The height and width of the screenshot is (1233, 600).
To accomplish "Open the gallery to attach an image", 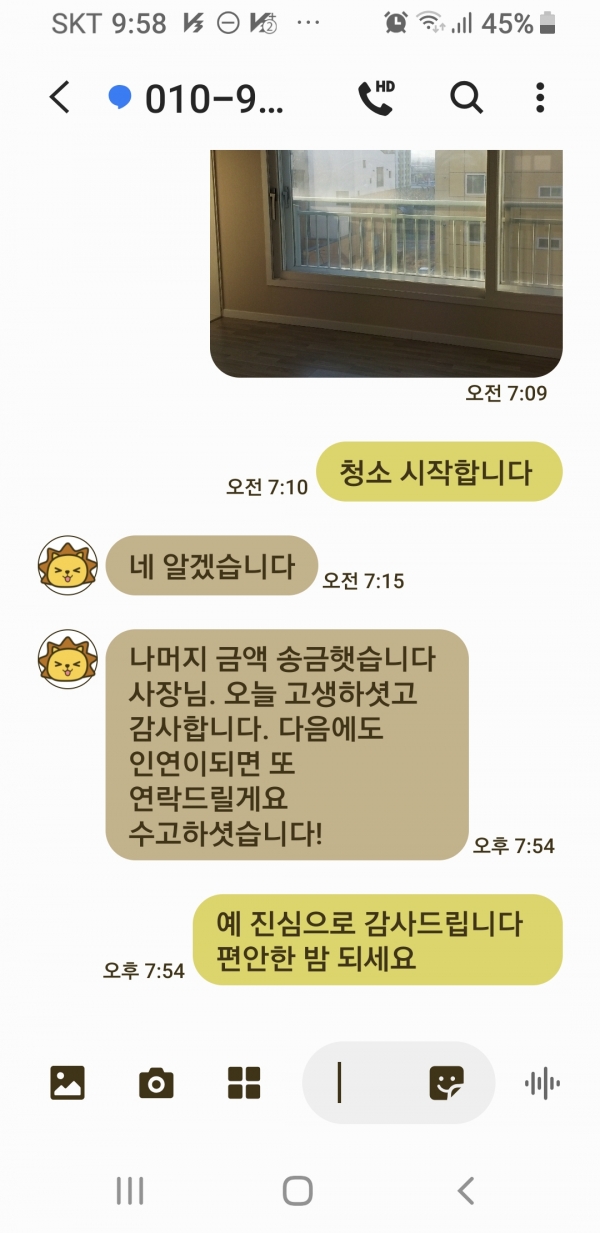I will 67,1082.
